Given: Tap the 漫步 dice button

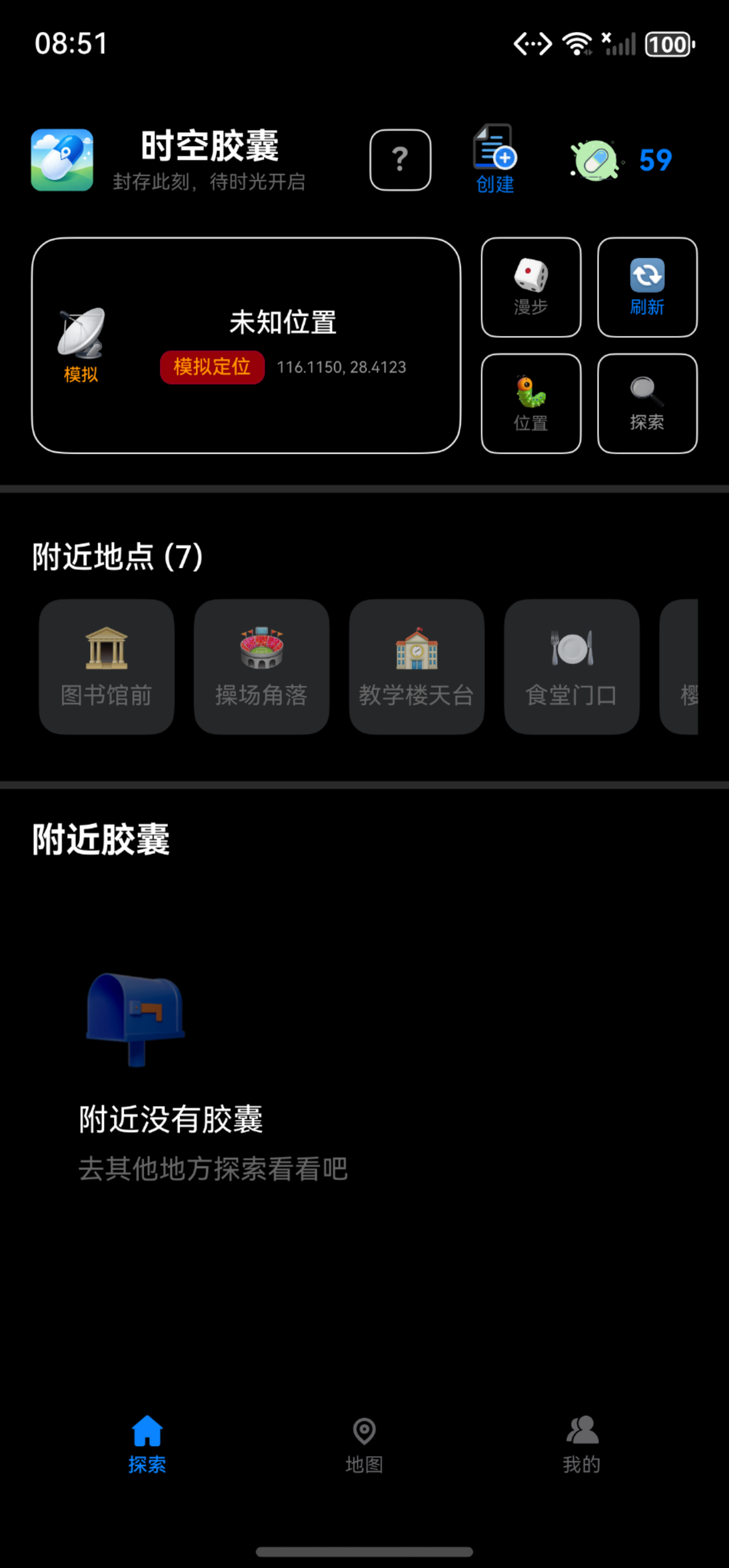Looking at the screenshot, I should pyautogui.click(x=531, y=287).
